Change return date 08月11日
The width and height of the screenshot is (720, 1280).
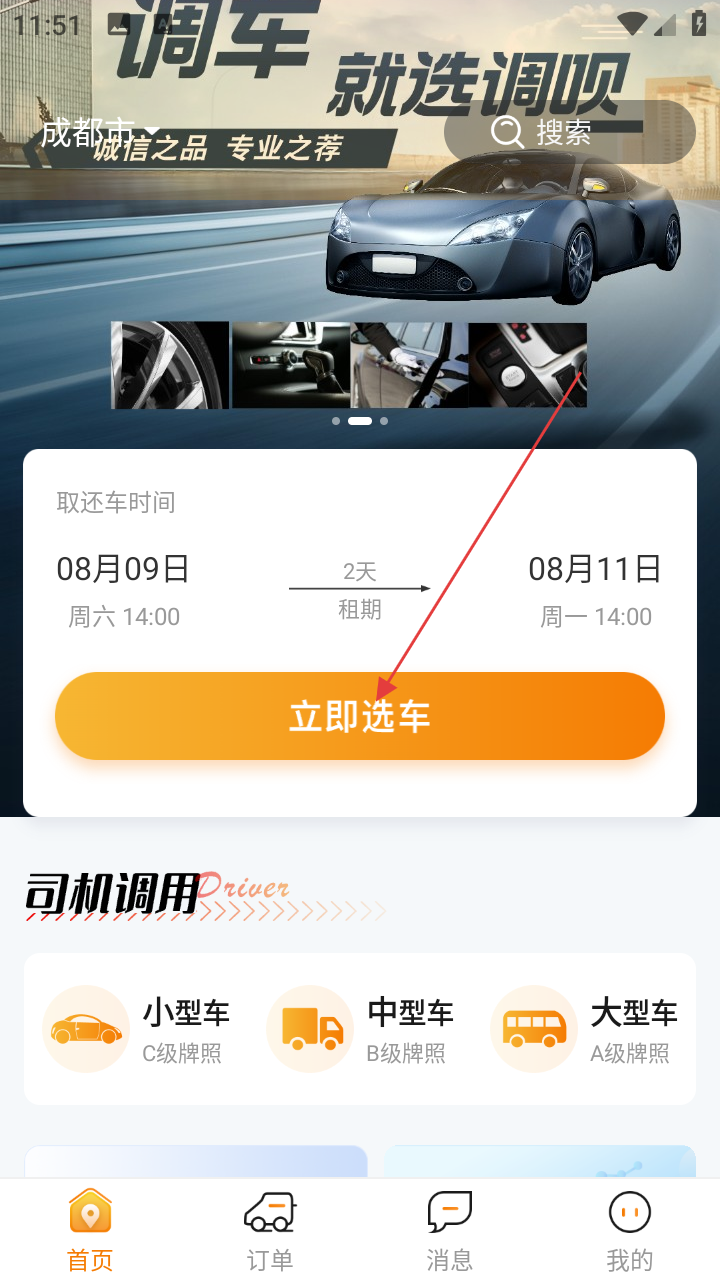point(595,588)
